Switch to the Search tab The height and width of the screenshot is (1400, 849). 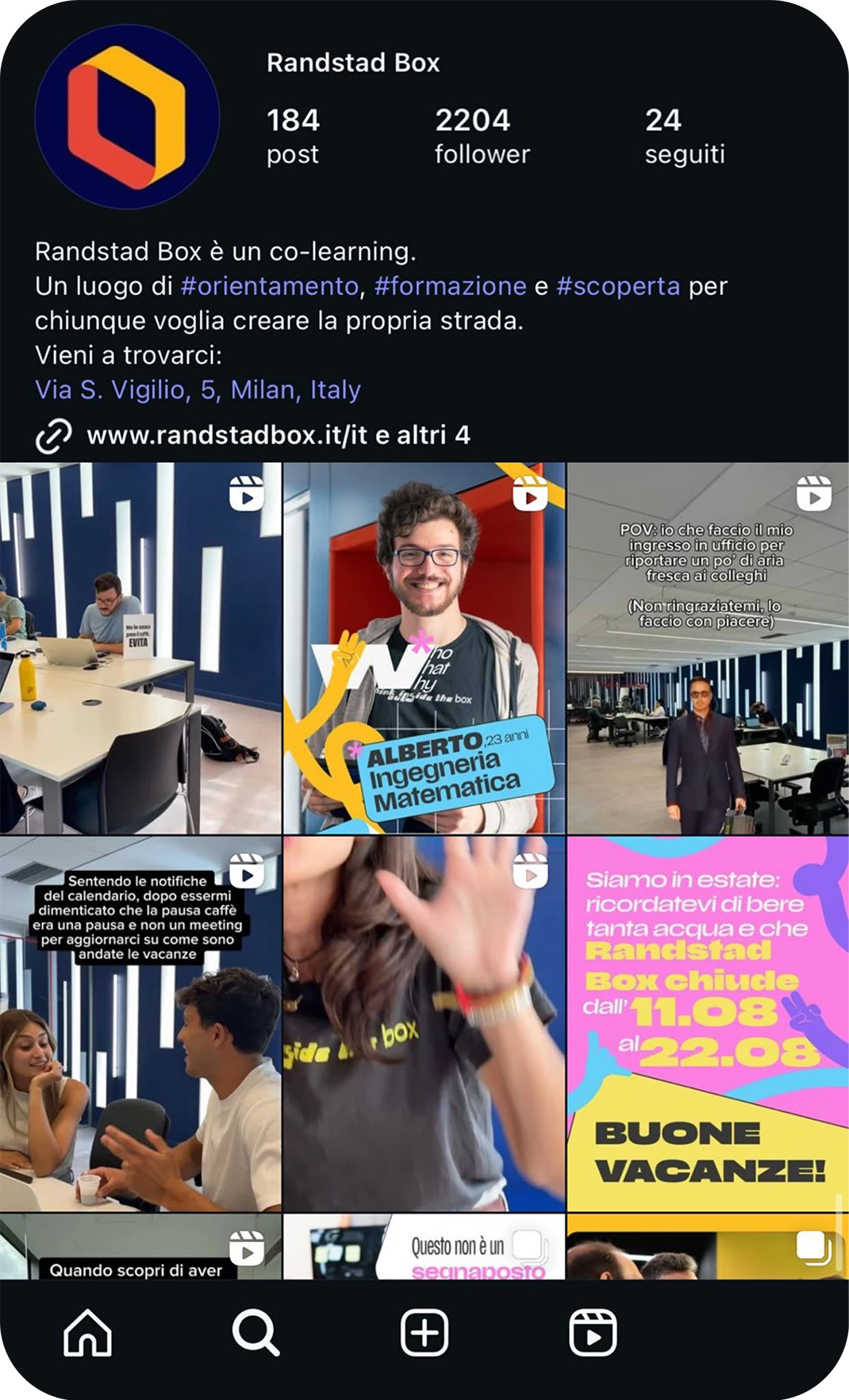tap(255, 1333)
